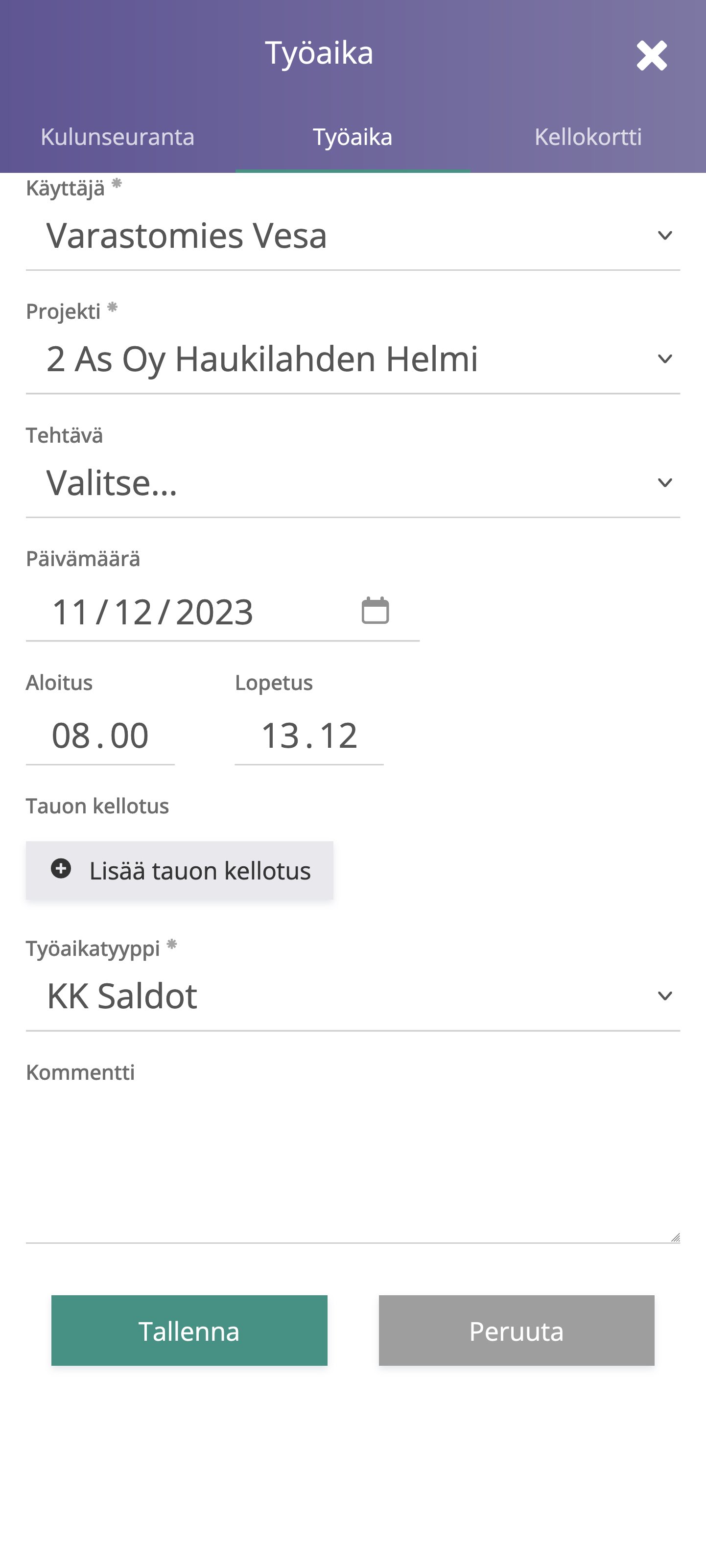This screenshot has width=706, height=1568.
Task: Open the Käyttäjä dropdown
Action: [353, 236]
